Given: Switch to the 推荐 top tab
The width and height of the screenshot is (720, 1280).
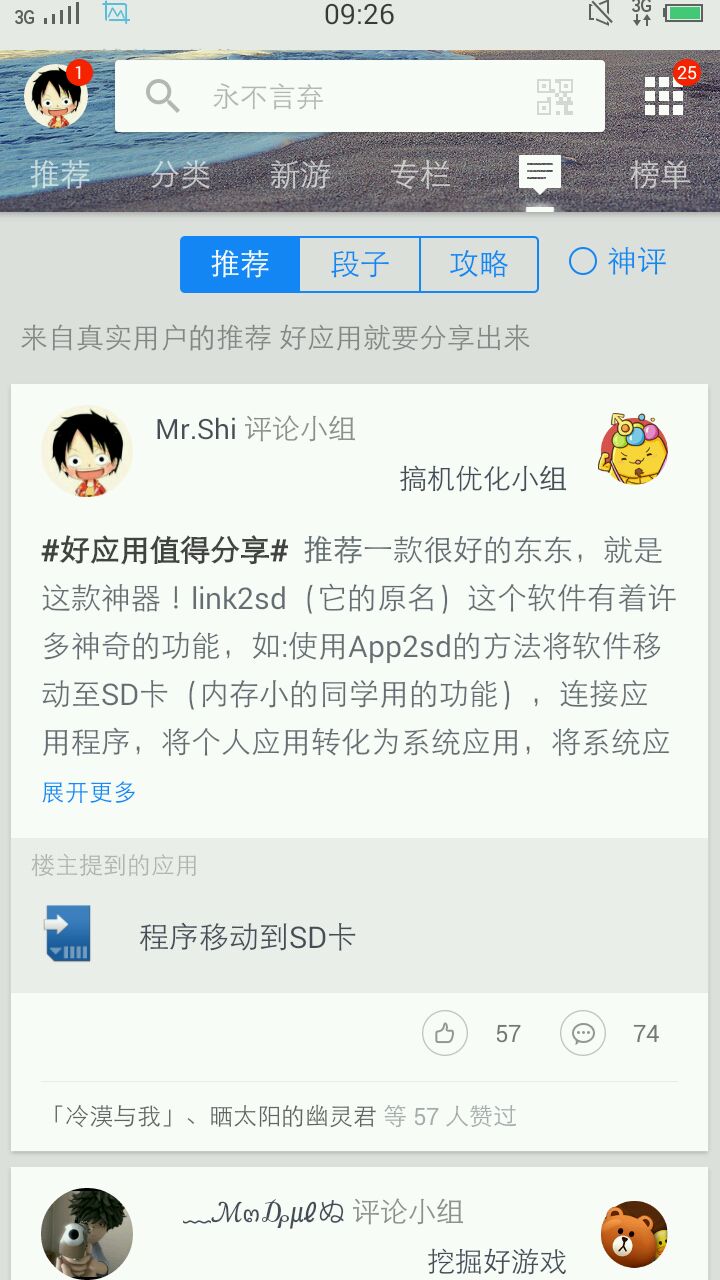Looking at the screenshot, I should point(60,175).
